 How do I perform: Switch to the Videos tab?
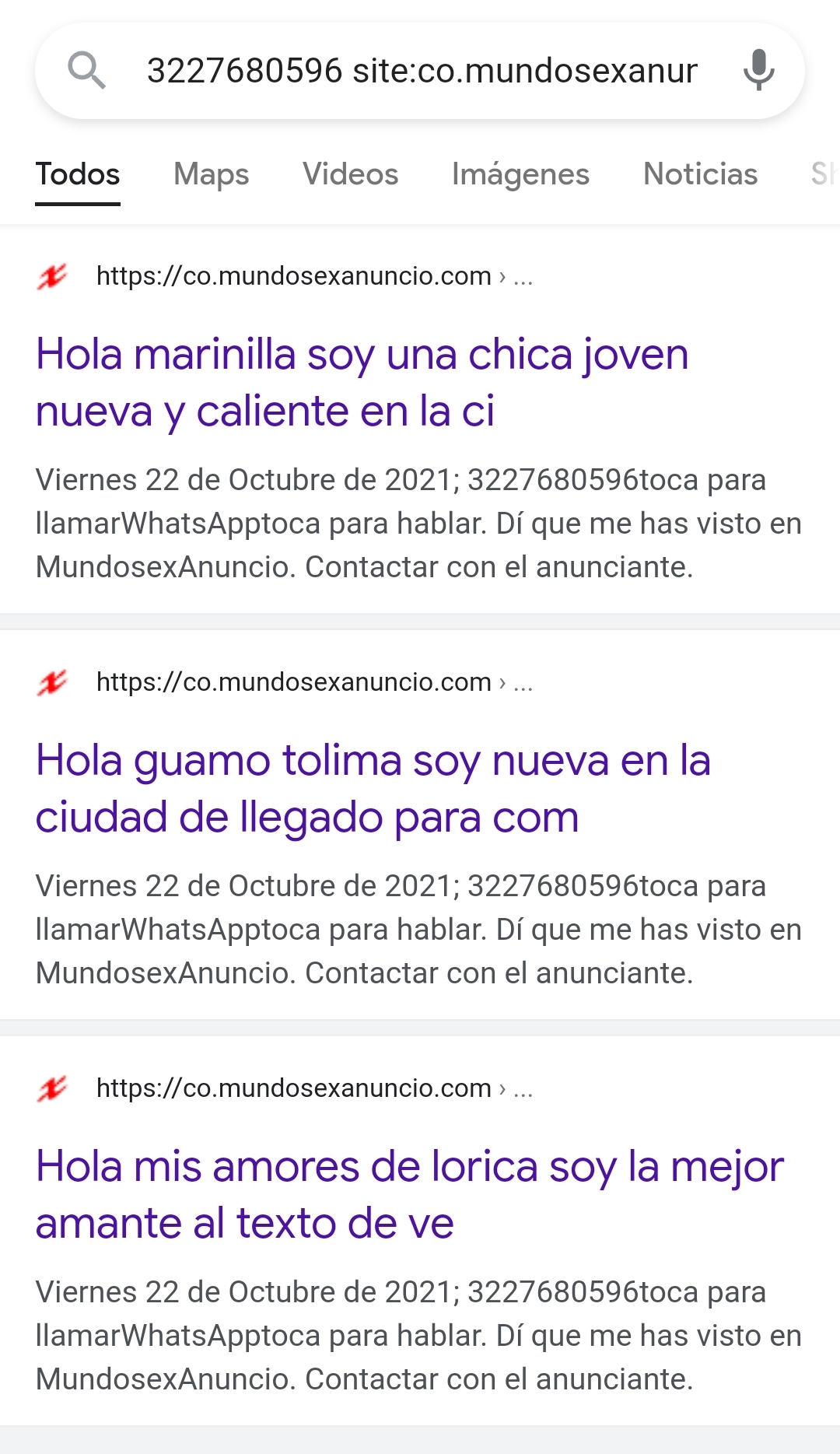[350, 174]
